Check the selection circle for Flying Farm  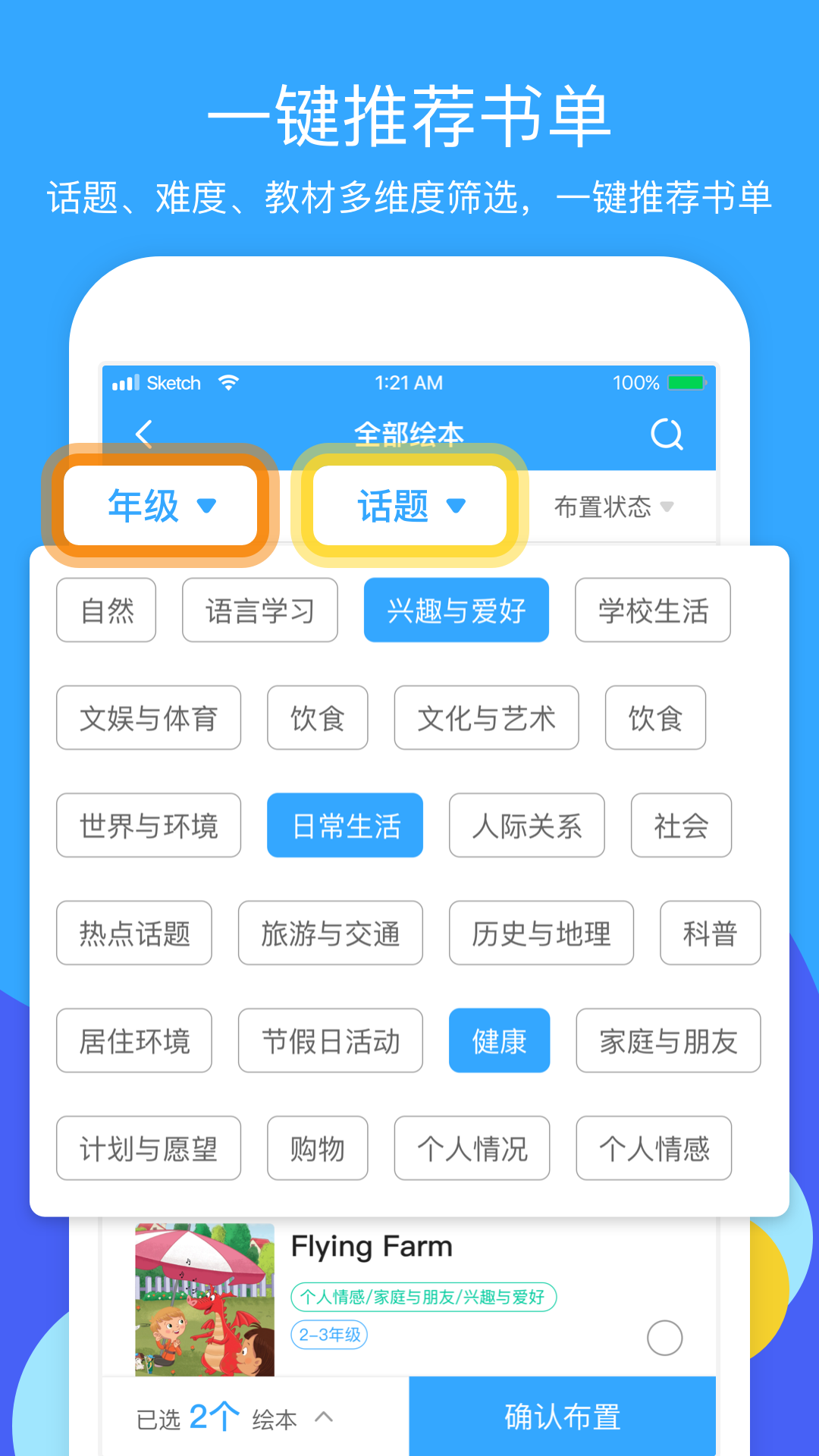pos(665,1338)
